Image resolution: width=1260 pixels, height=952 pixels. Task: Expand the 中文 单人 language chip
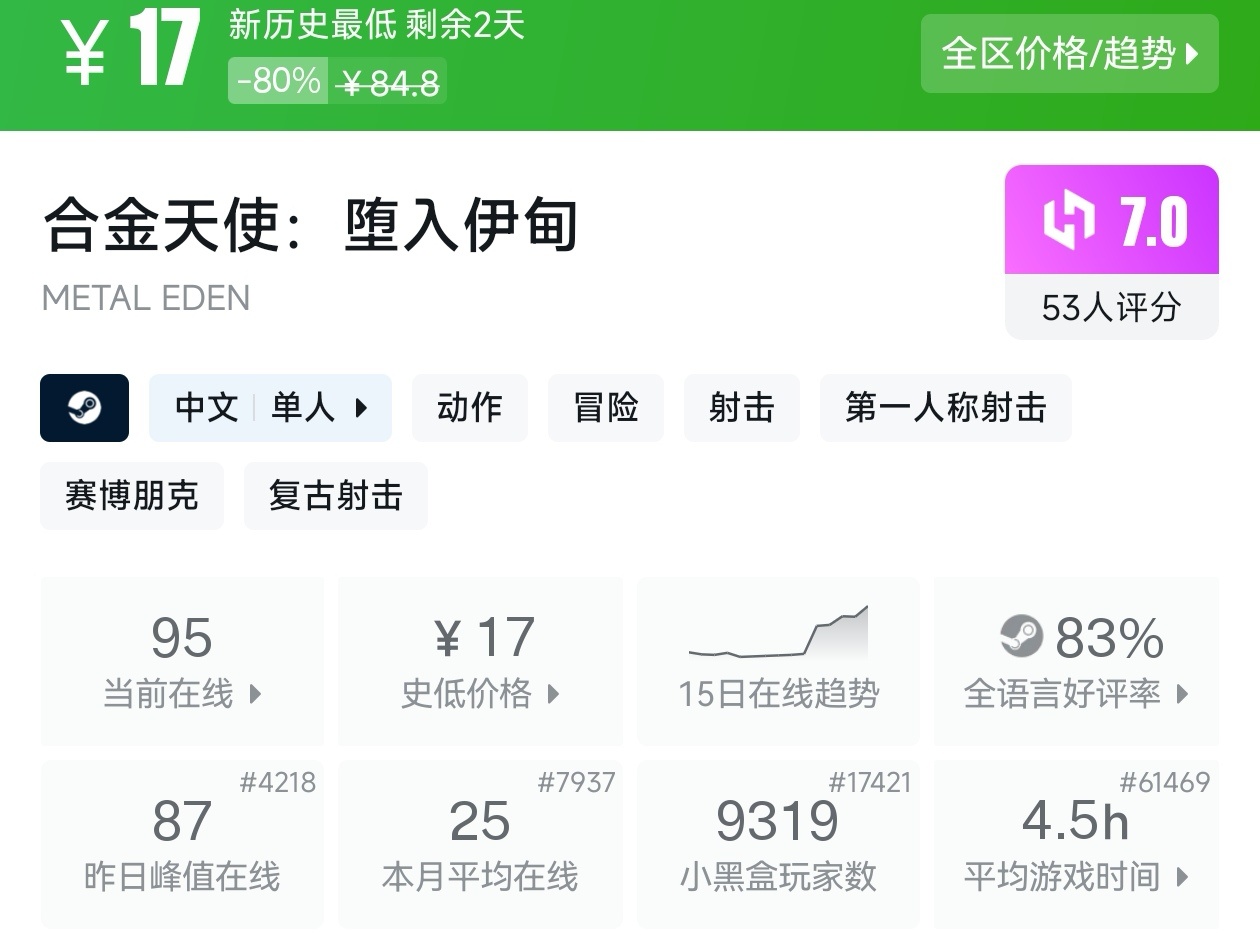pos(270,408)
